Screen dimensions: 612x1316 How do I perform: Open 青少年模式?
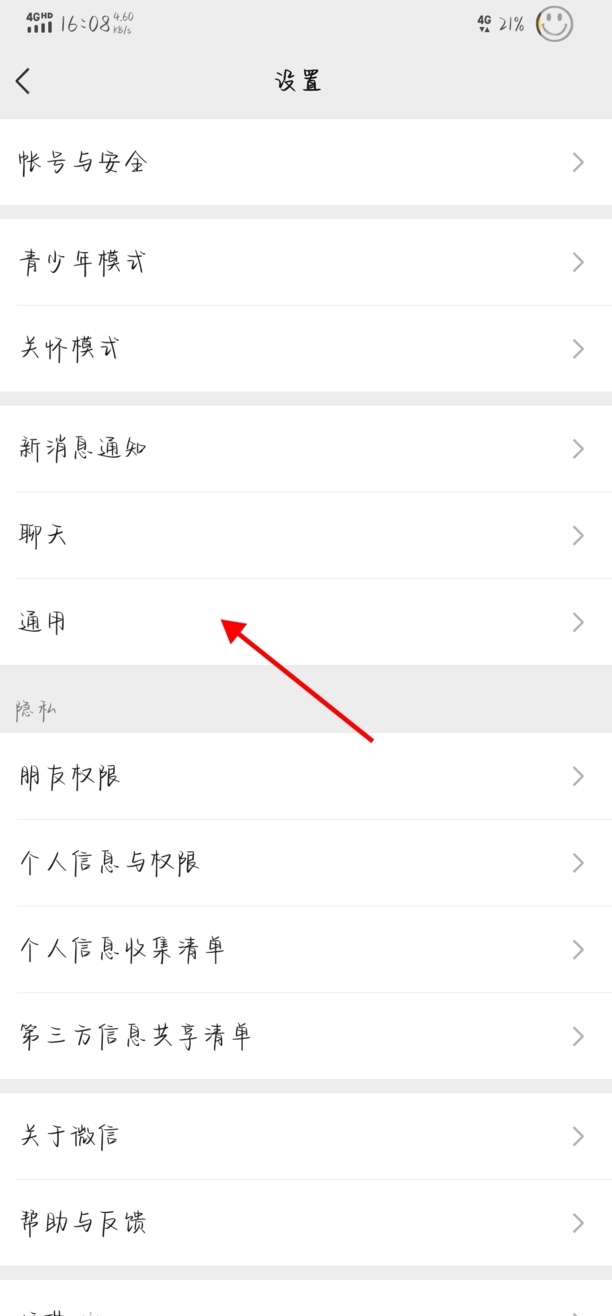306,262
